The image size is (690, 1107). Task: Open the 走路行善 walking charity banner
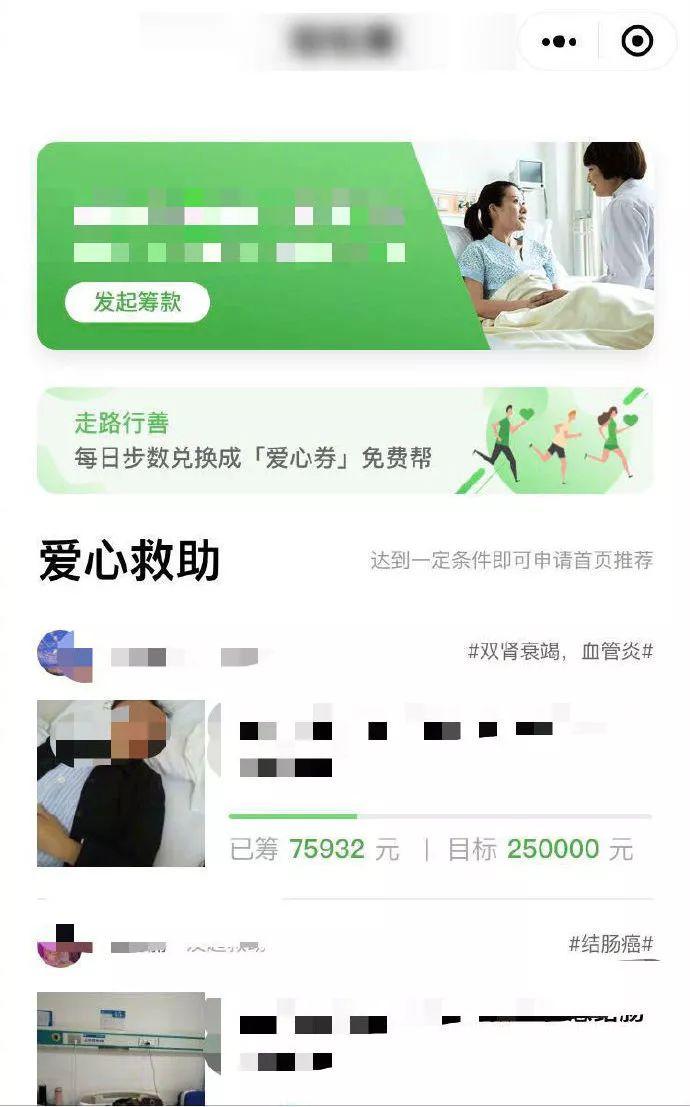coord(345,441)
